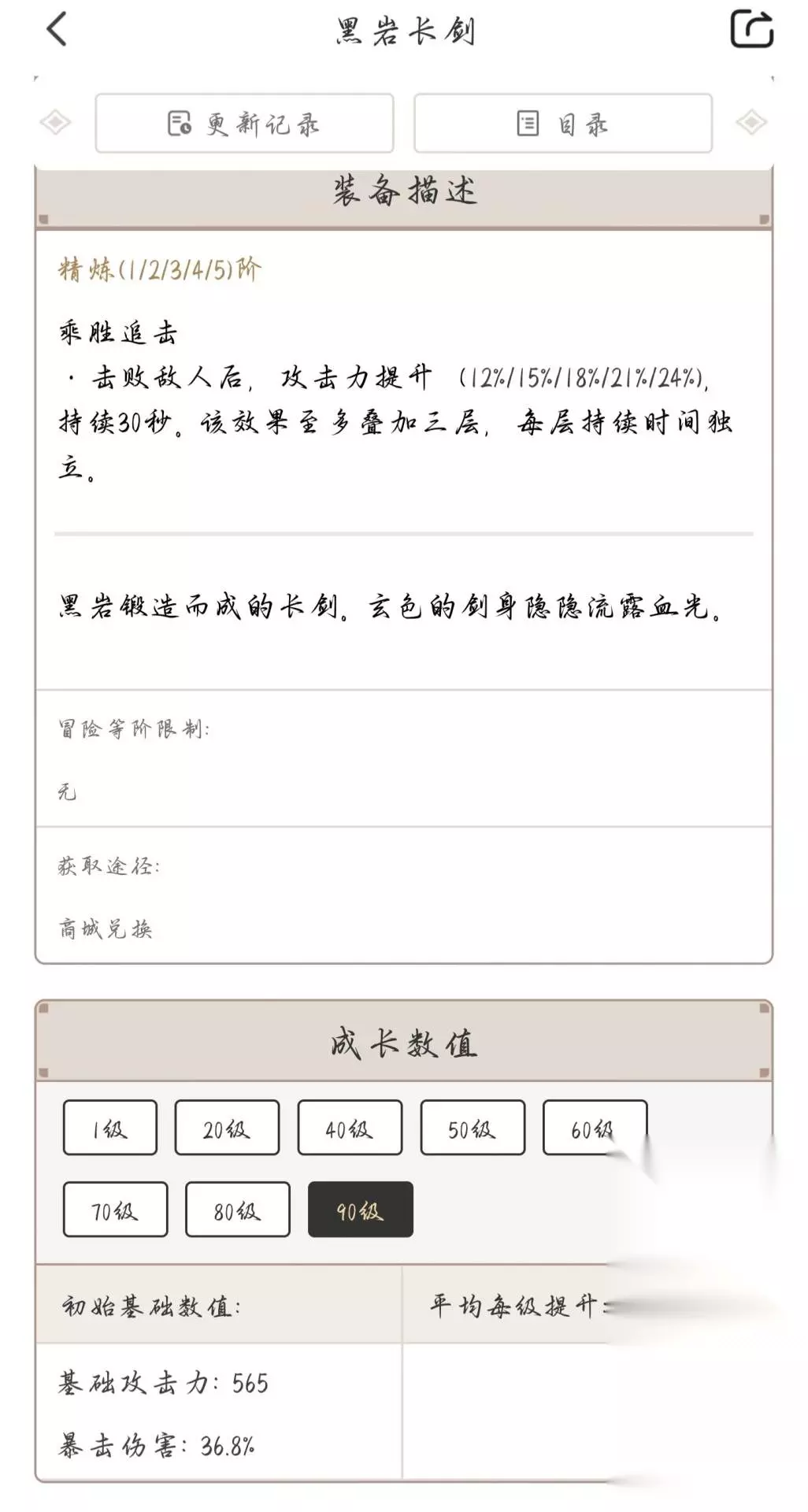Viewport: 808px width, 1512px height.
Task: Show the 50级 growth values
Action: click(x=473, y=1128)
